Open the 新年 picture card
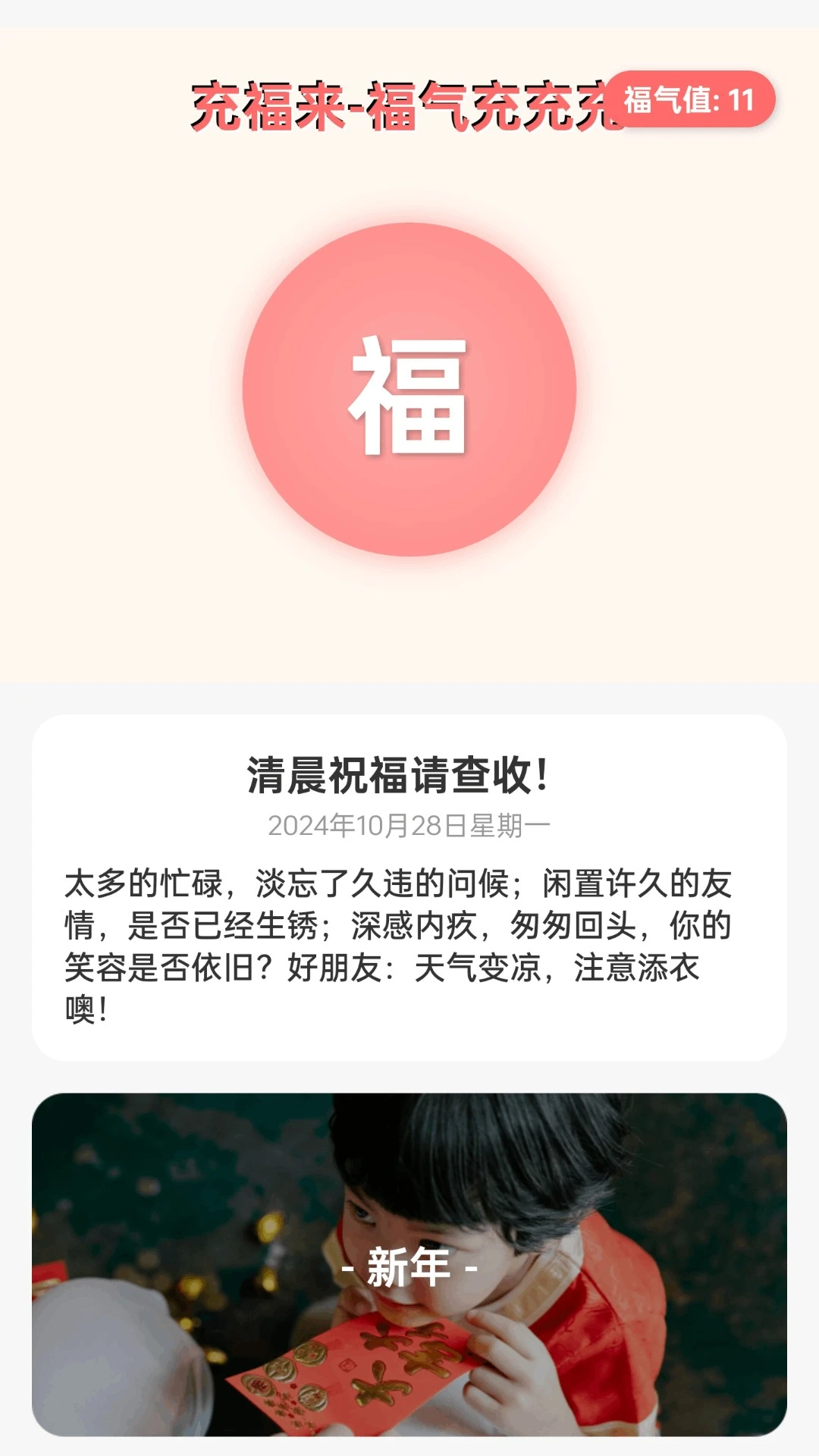Image resolution: width=819 pixels, height=1456 pixels. [x=409, y=1264]
